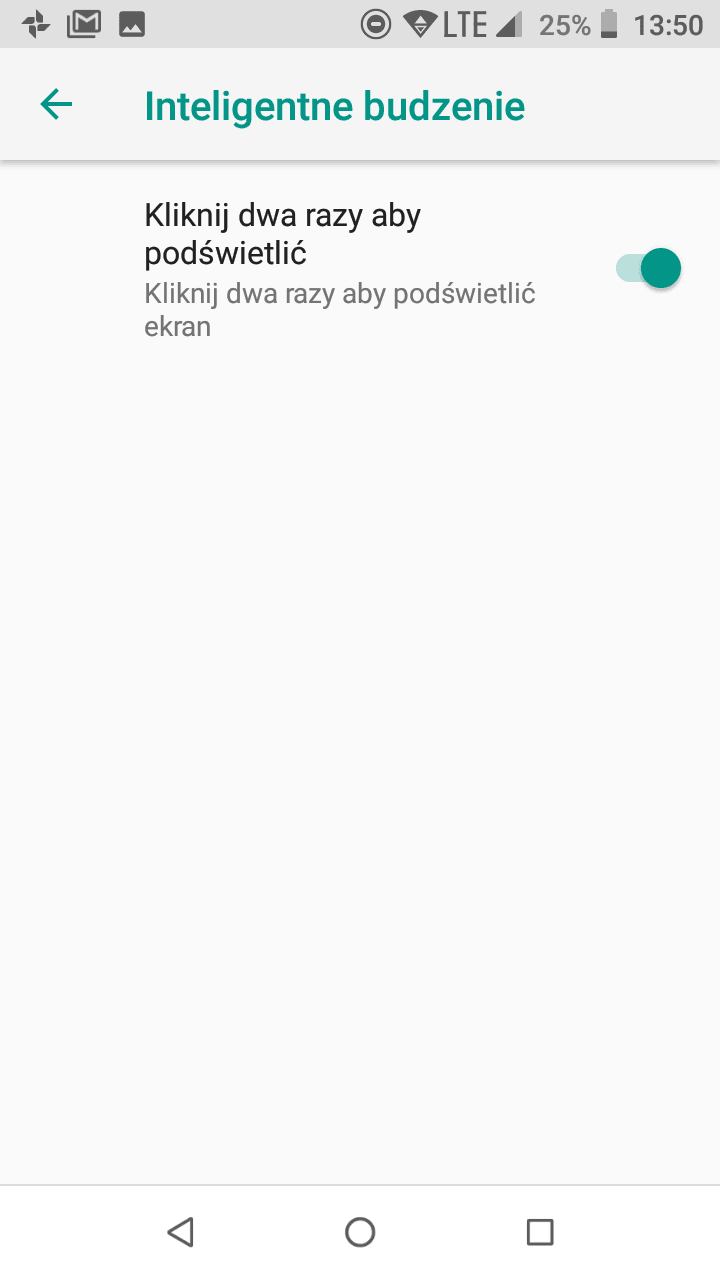720x1280 pixels.
Task: Open recent apps from the navigation bar
Action: tap(540, 1232)
